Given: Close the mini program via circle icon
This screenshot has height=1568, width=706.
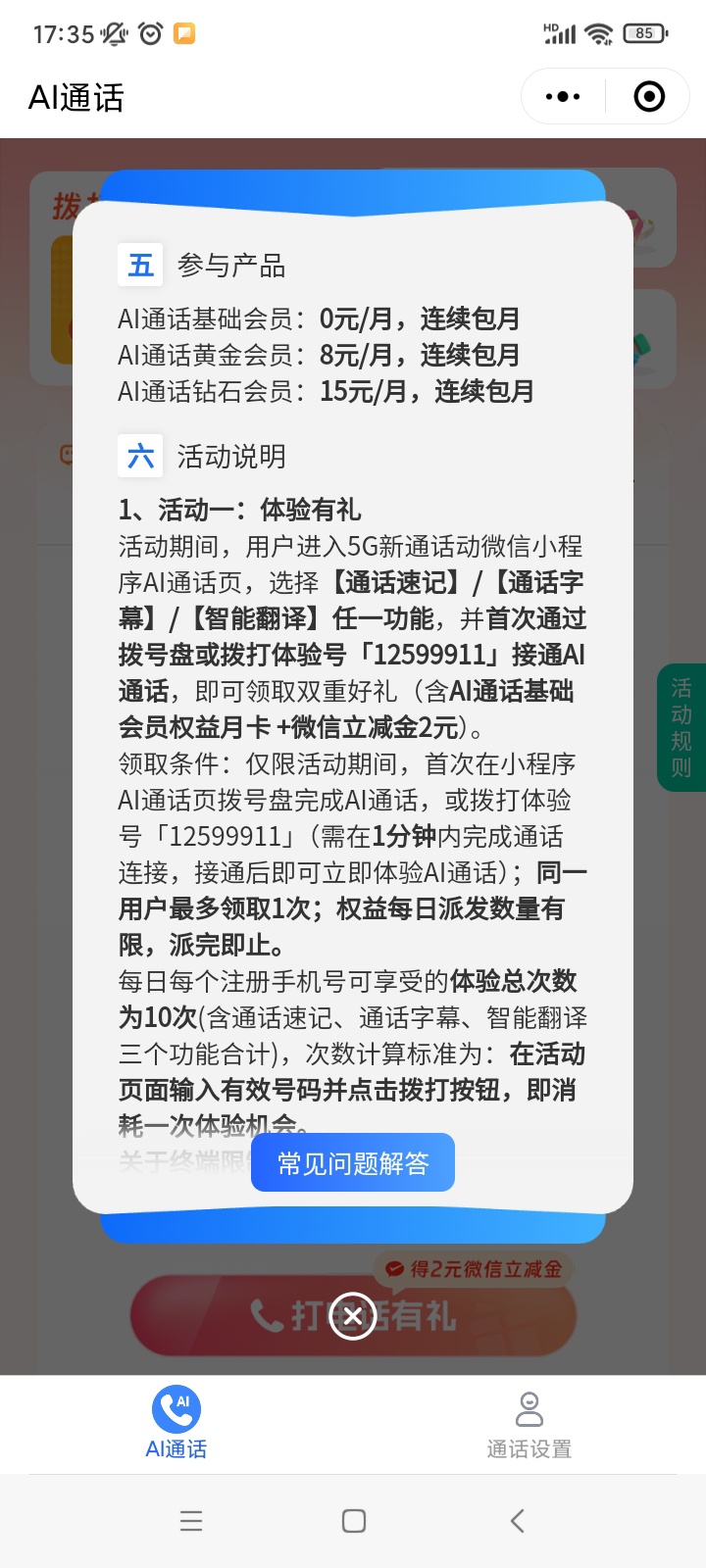Looking at the screenshot, I should point(649,97).
